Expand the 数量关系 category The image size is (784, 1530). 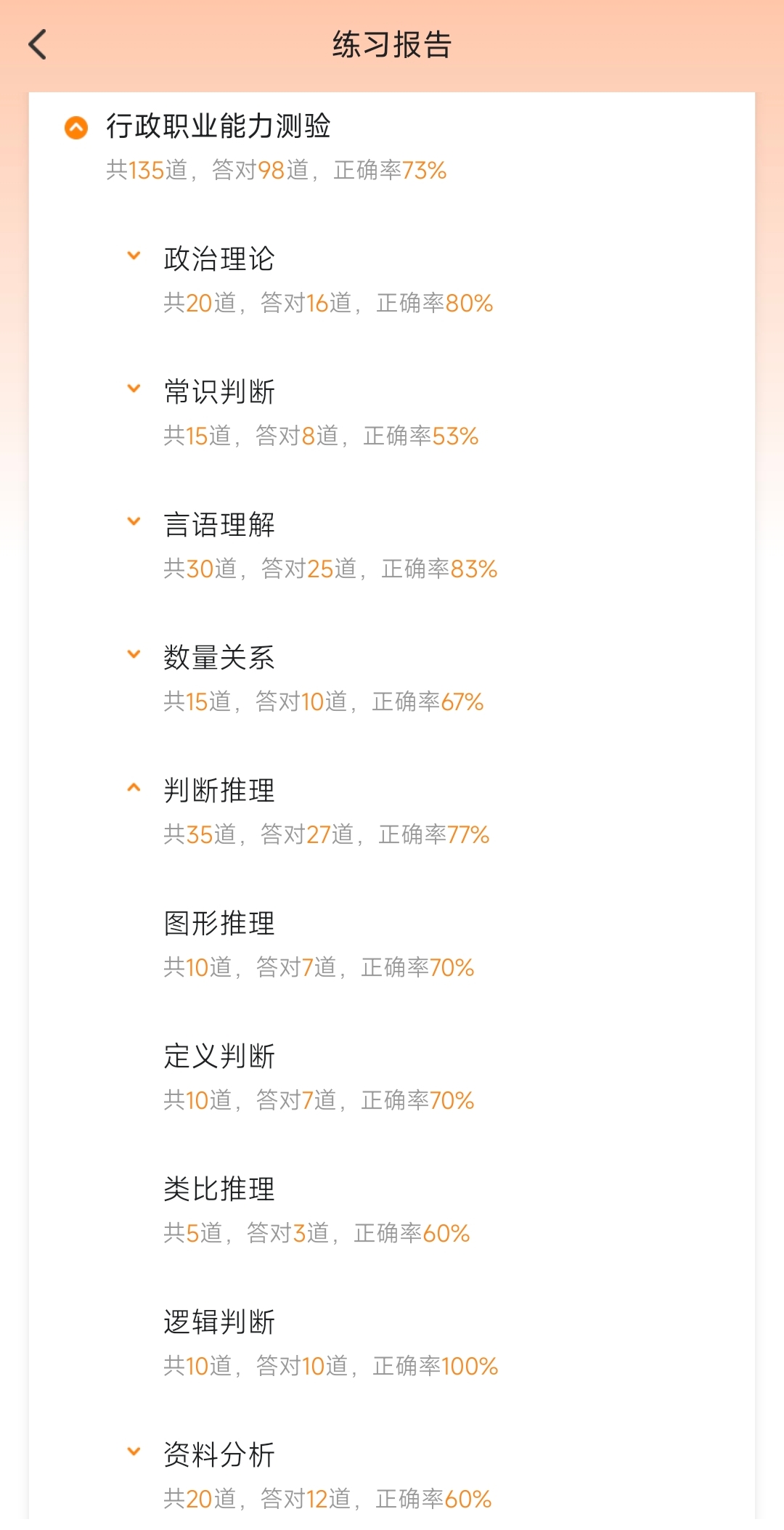tap(134, 655)
